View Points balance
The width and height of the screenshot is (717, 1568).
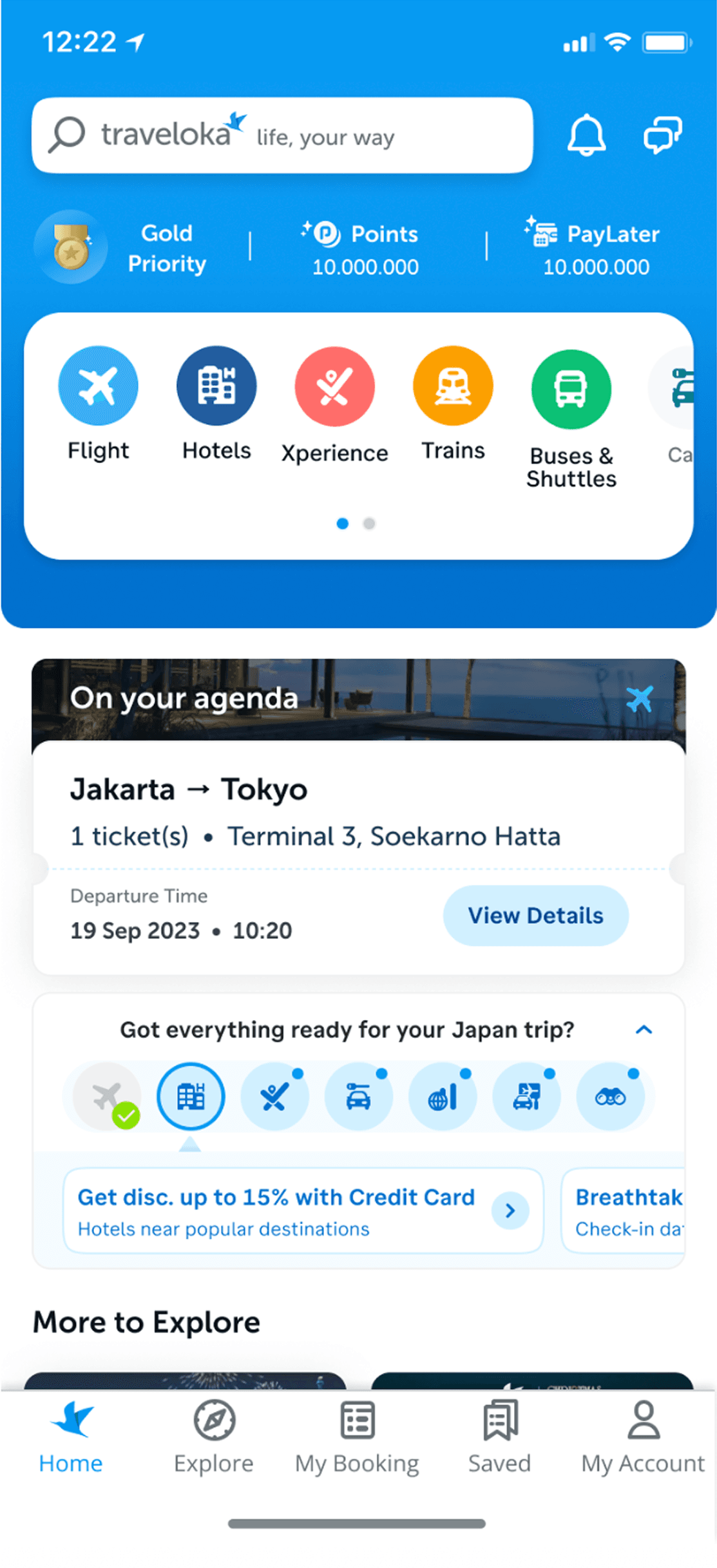[365, 249]
